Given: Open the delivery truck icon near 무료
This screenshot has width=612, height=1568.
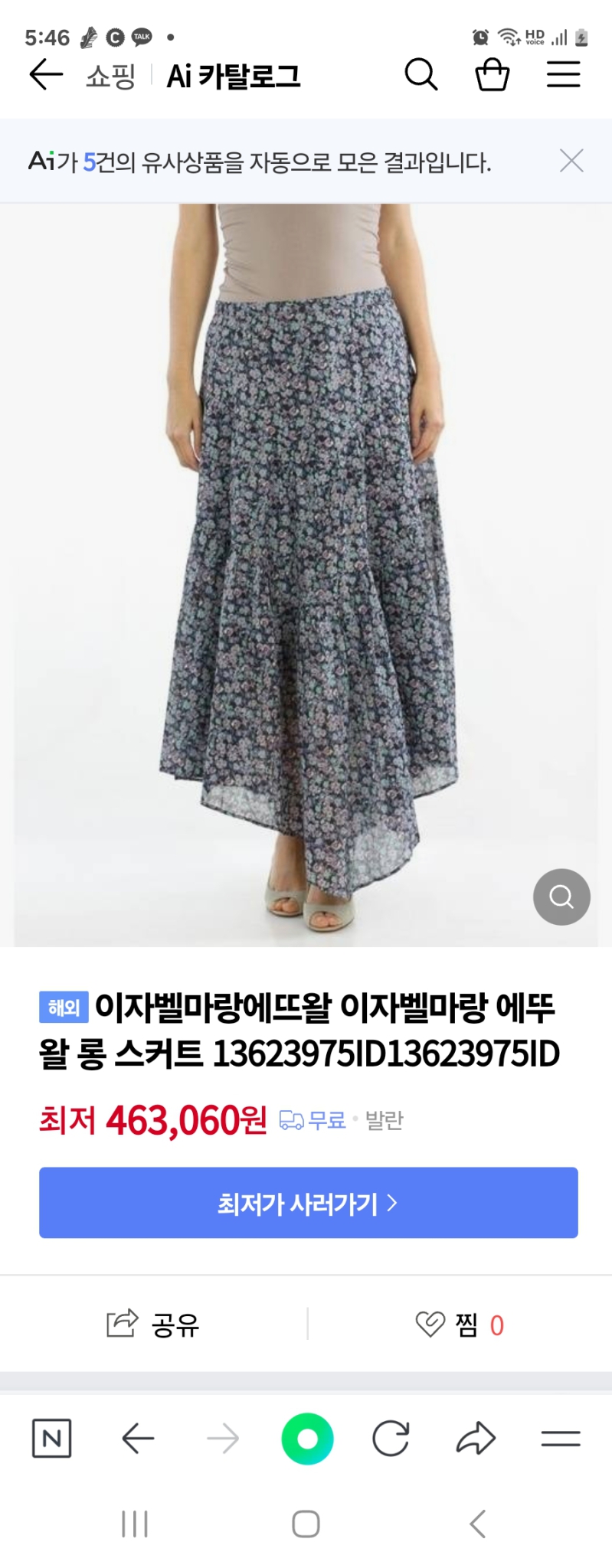Looking at the screenshot, I should click(x=291, y=1120).
